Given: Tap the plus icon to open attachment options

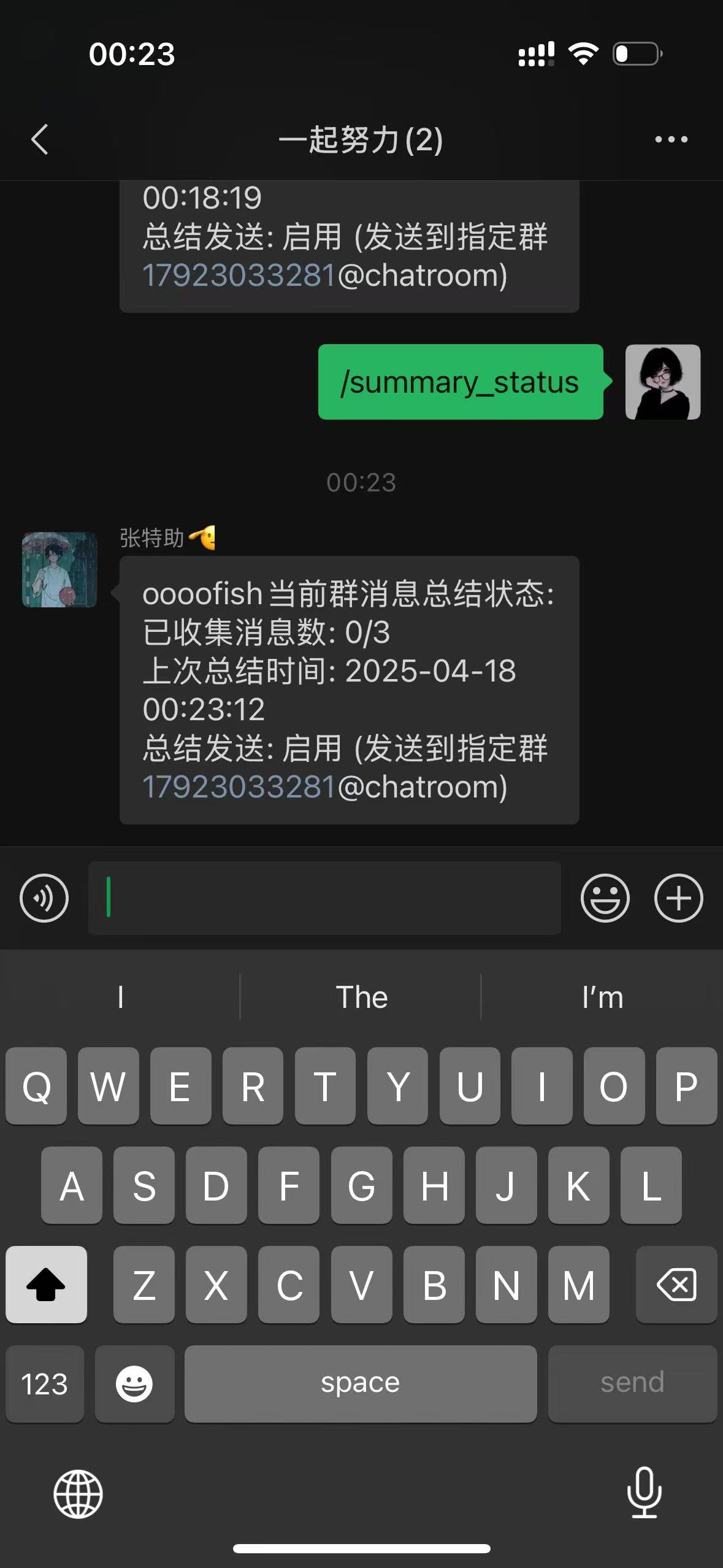Looking at the screenshot, I should [678, 897].
